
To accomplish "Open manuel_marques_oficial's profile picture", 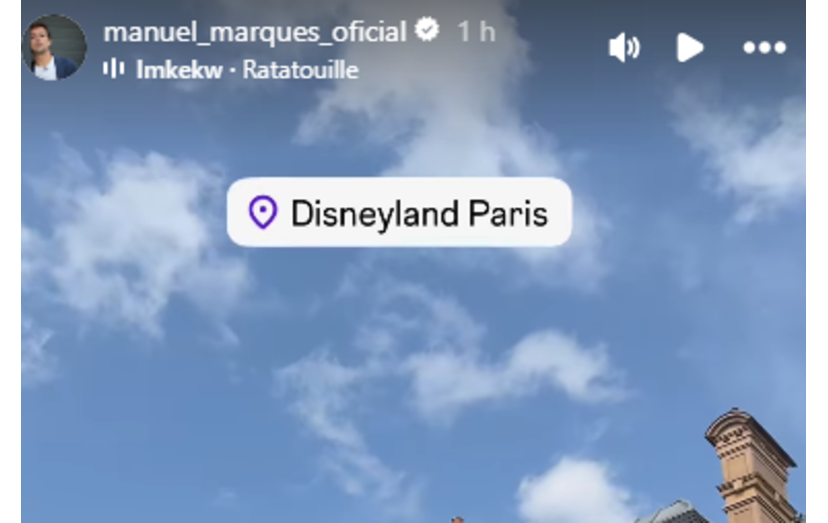I will click(54, 47).
